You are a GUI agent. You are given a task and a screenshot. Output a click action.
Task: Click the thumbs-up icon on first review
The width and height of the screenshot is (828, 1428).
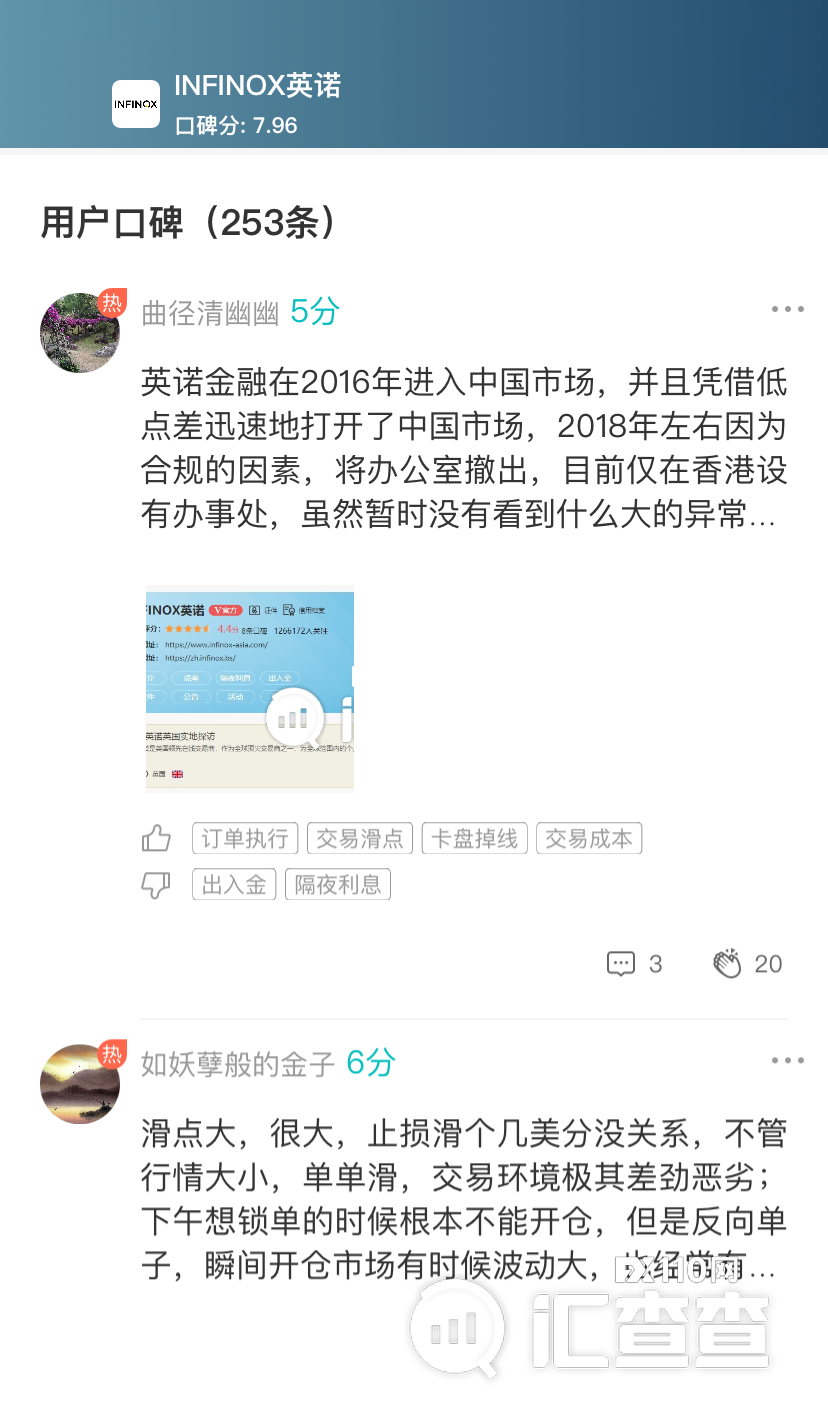(x=157, y=838)
